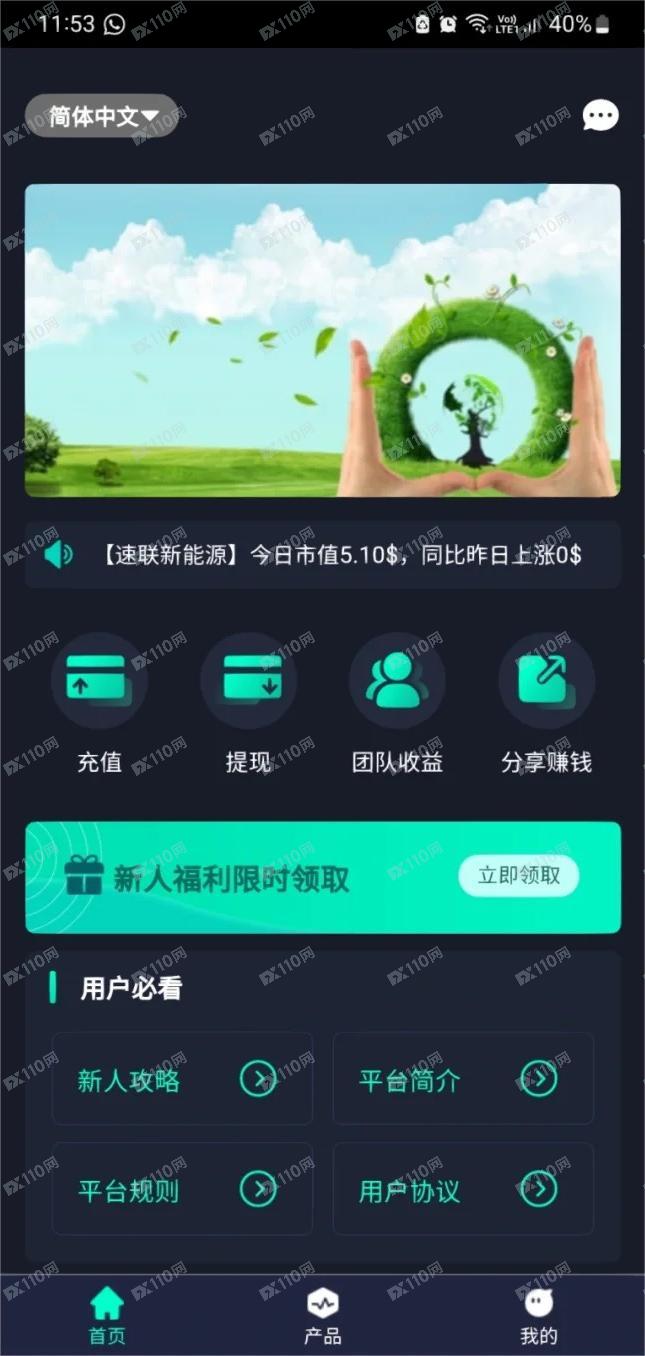Open the chat message icon
The height and width of the screenshot is (1356, 645).
(600, 116)
